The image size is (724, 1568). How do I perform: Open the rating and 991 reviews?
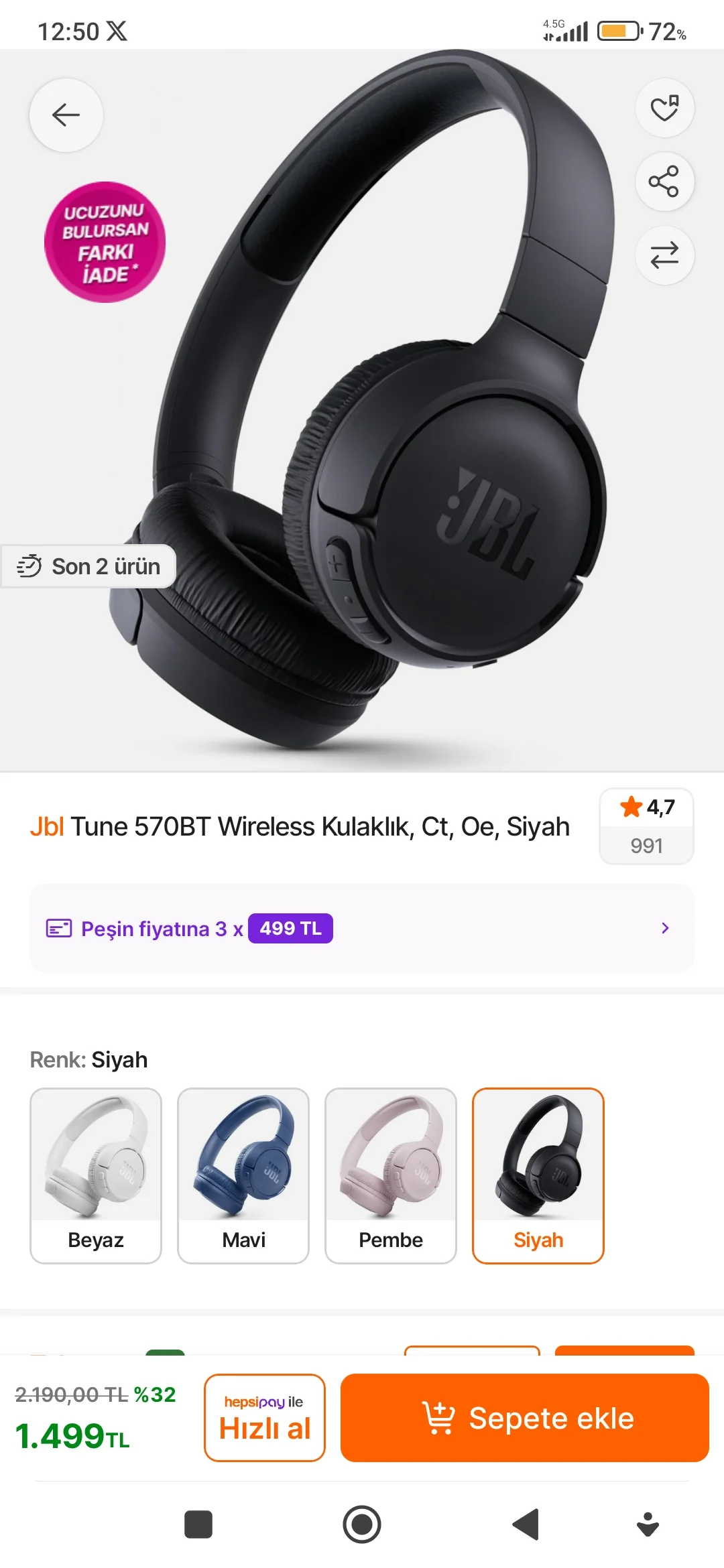coord(646,826)
